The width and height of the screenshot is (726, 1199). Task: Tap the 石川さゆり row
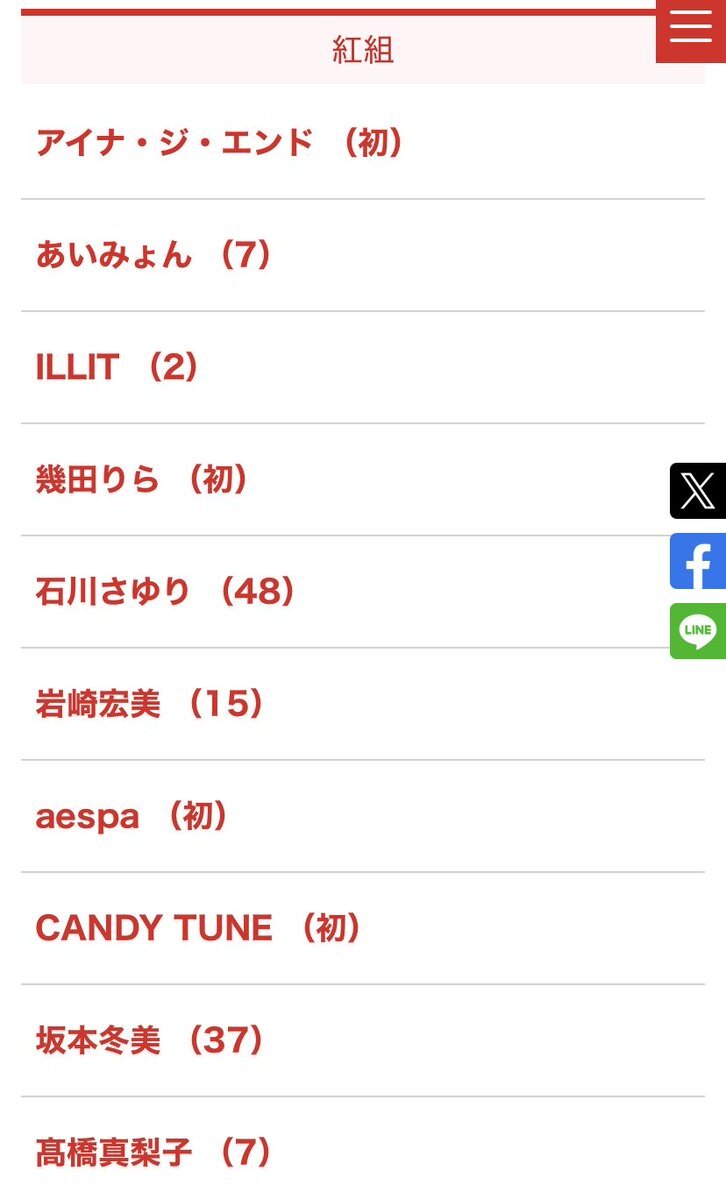pyautogui.click(x=165, y=591)
